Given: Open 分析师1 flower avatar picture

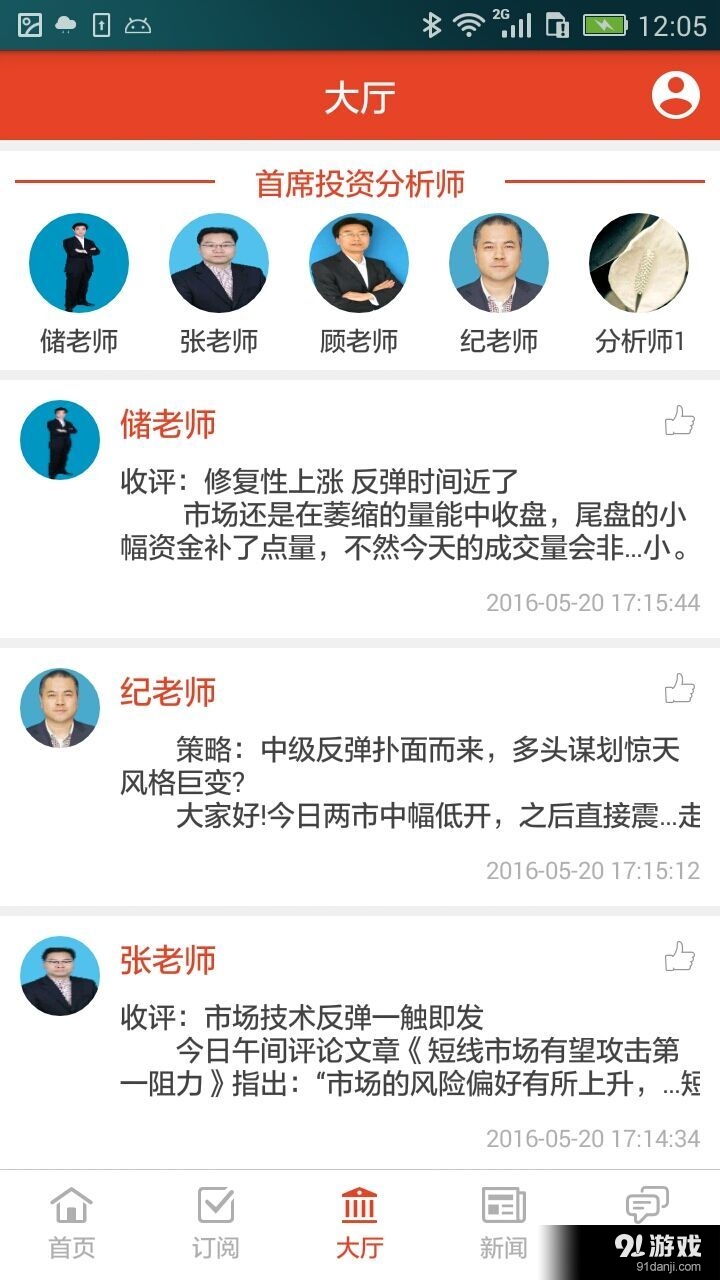Looking at the screenshot, I should (638, 261).
